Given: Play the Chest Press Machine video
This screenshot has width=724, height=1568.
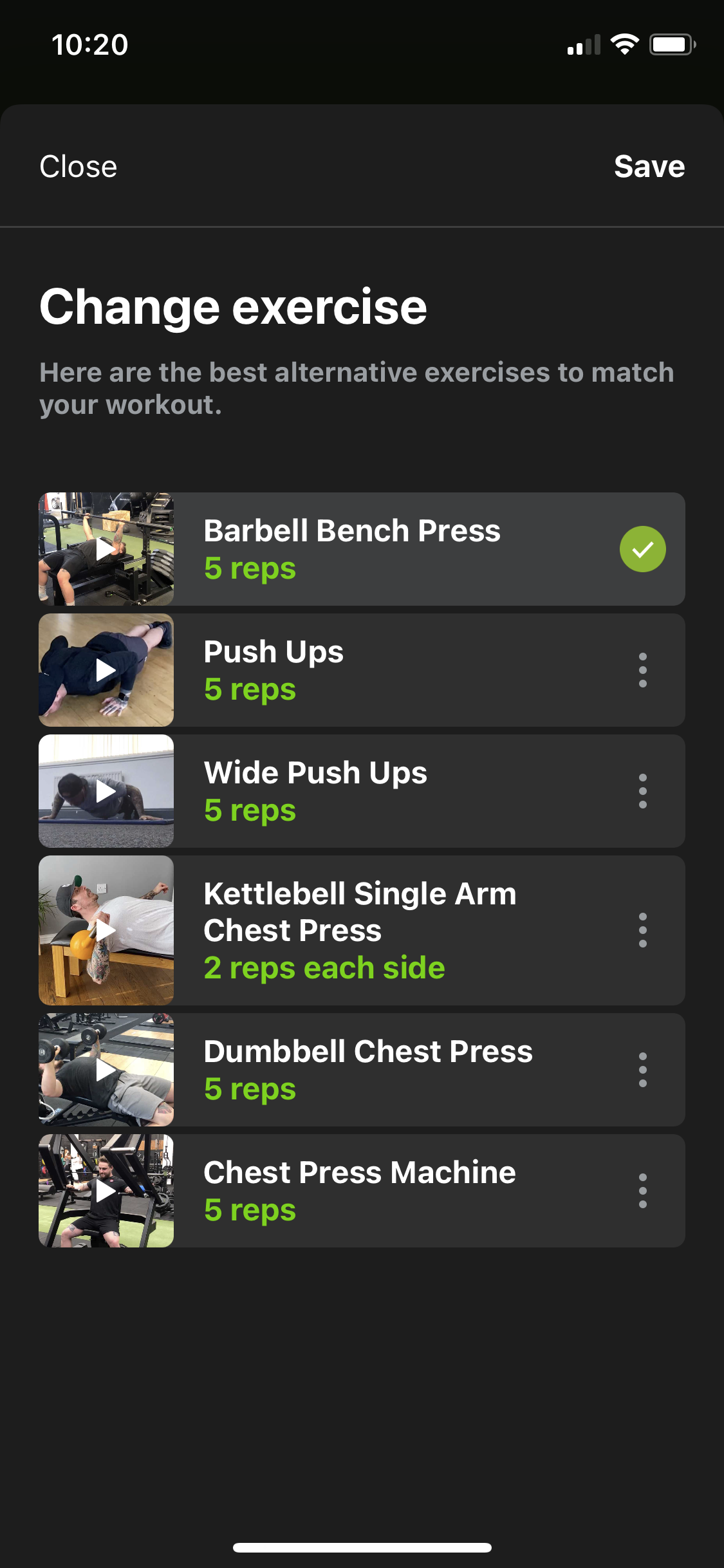Looking at the screenshot, I should coord(105,1190).
